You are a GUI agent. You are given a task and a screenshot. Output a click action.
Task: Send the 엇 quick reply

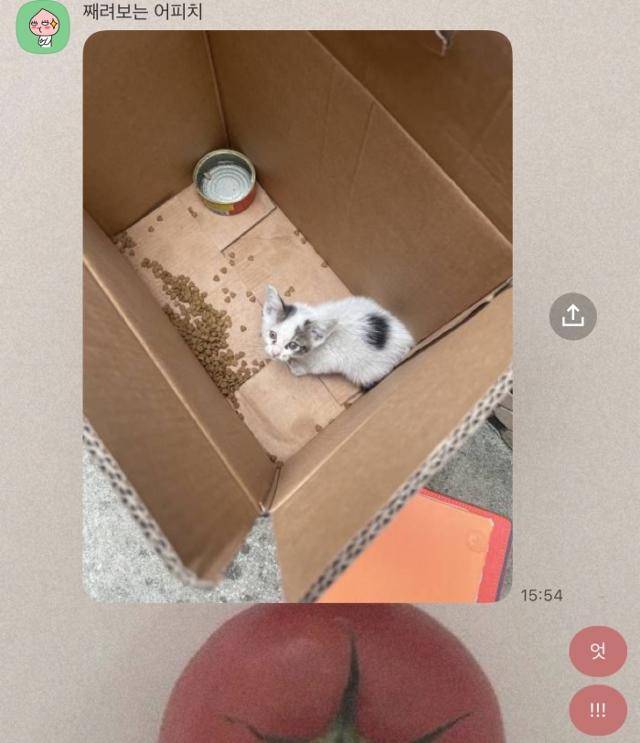click(x=598, y=651)
